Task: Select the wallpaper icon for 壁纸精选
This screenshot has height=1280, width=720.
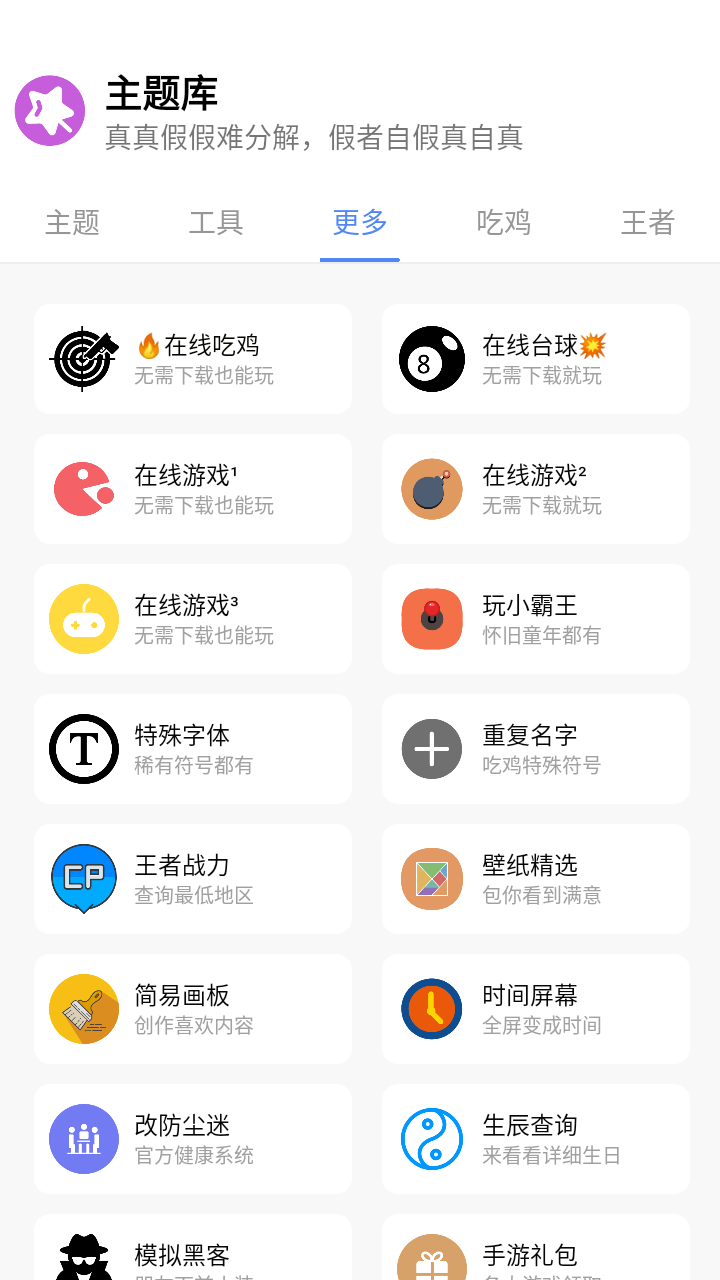Action: (x=432, y=879)
